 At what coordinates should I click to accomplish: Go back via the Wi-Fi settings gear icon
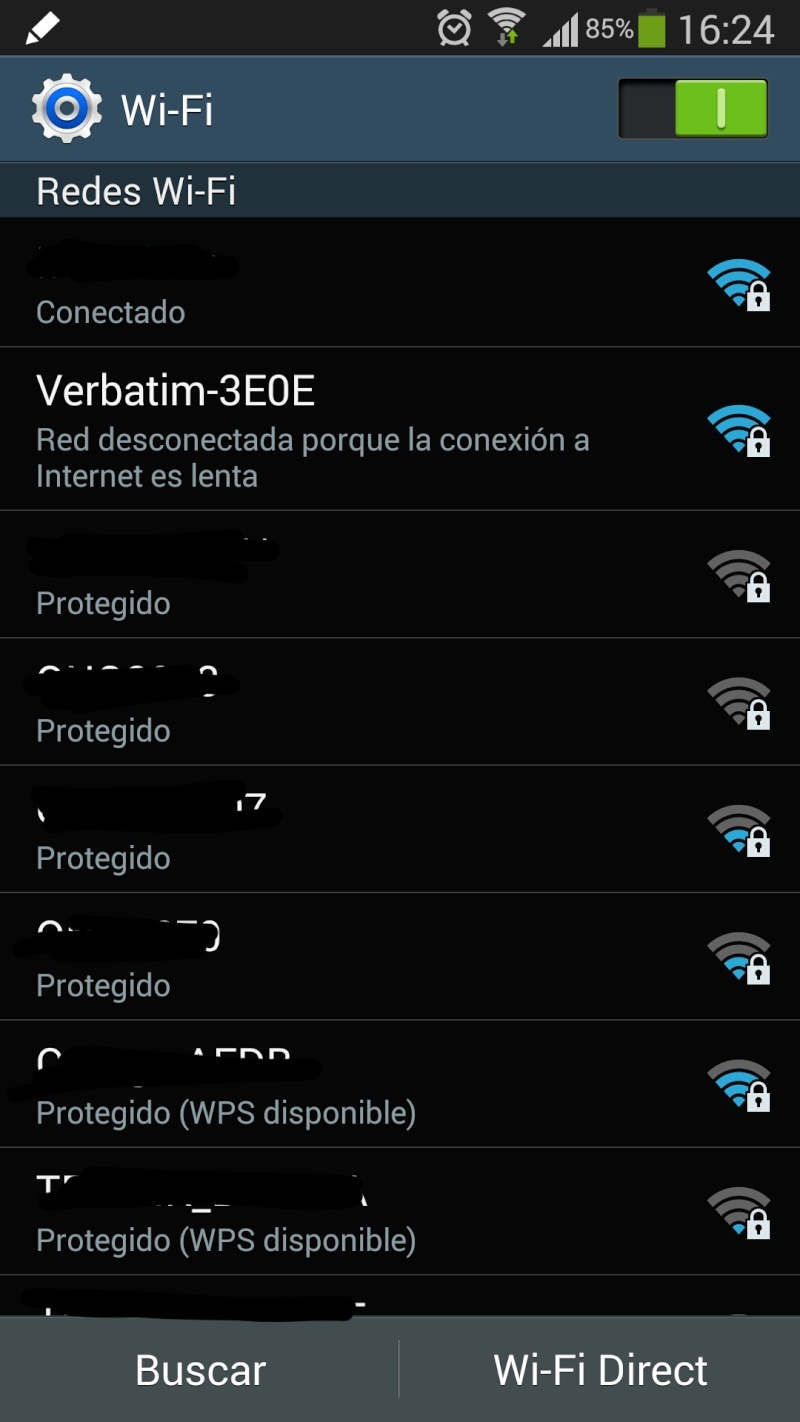[66, 108]
